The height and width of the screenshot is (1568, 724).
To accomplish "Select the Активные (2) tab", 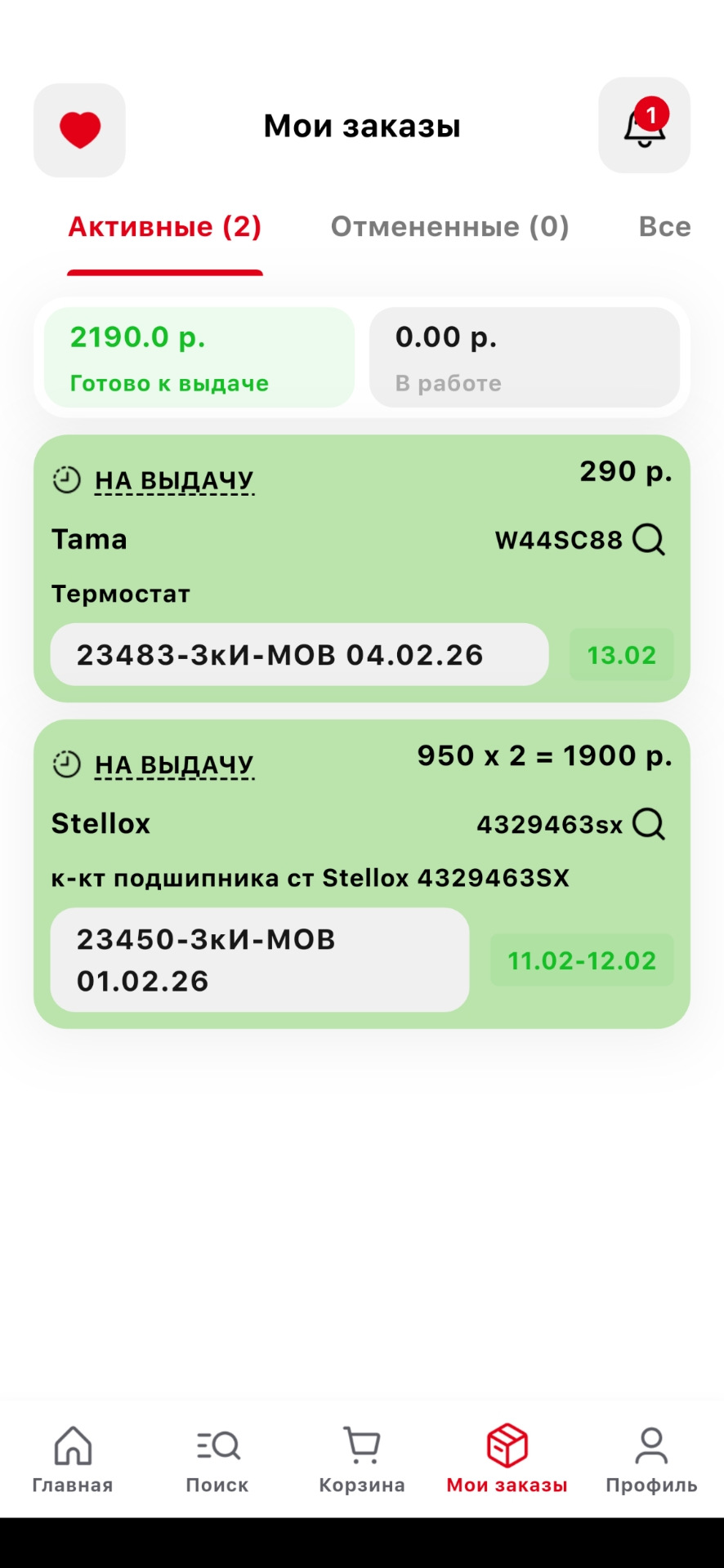I will click(x=164, y=226).
